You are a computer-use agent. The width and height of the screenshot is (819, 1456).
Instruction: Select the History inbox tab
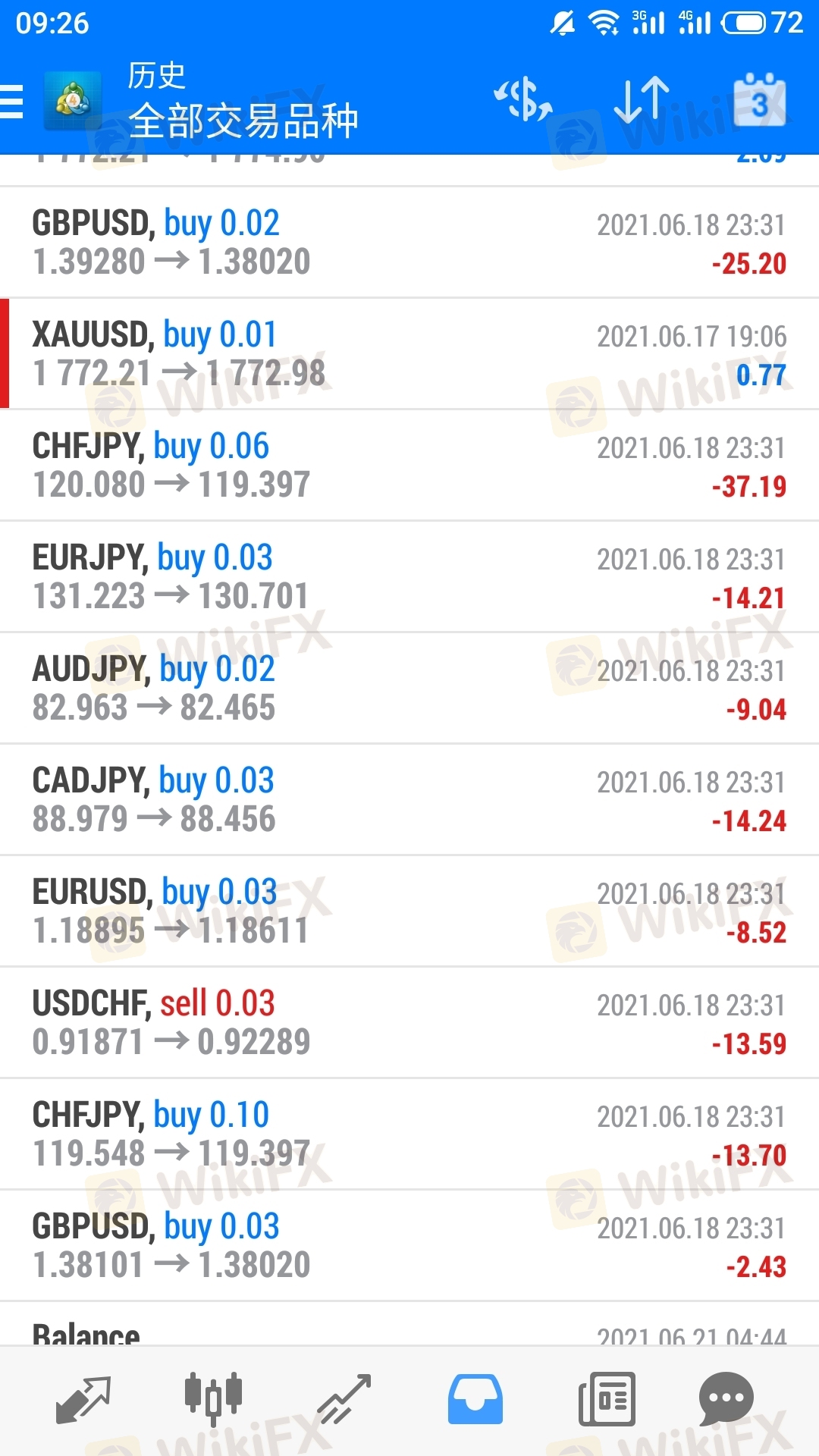pyautogui.click(x=475, y=1399)
